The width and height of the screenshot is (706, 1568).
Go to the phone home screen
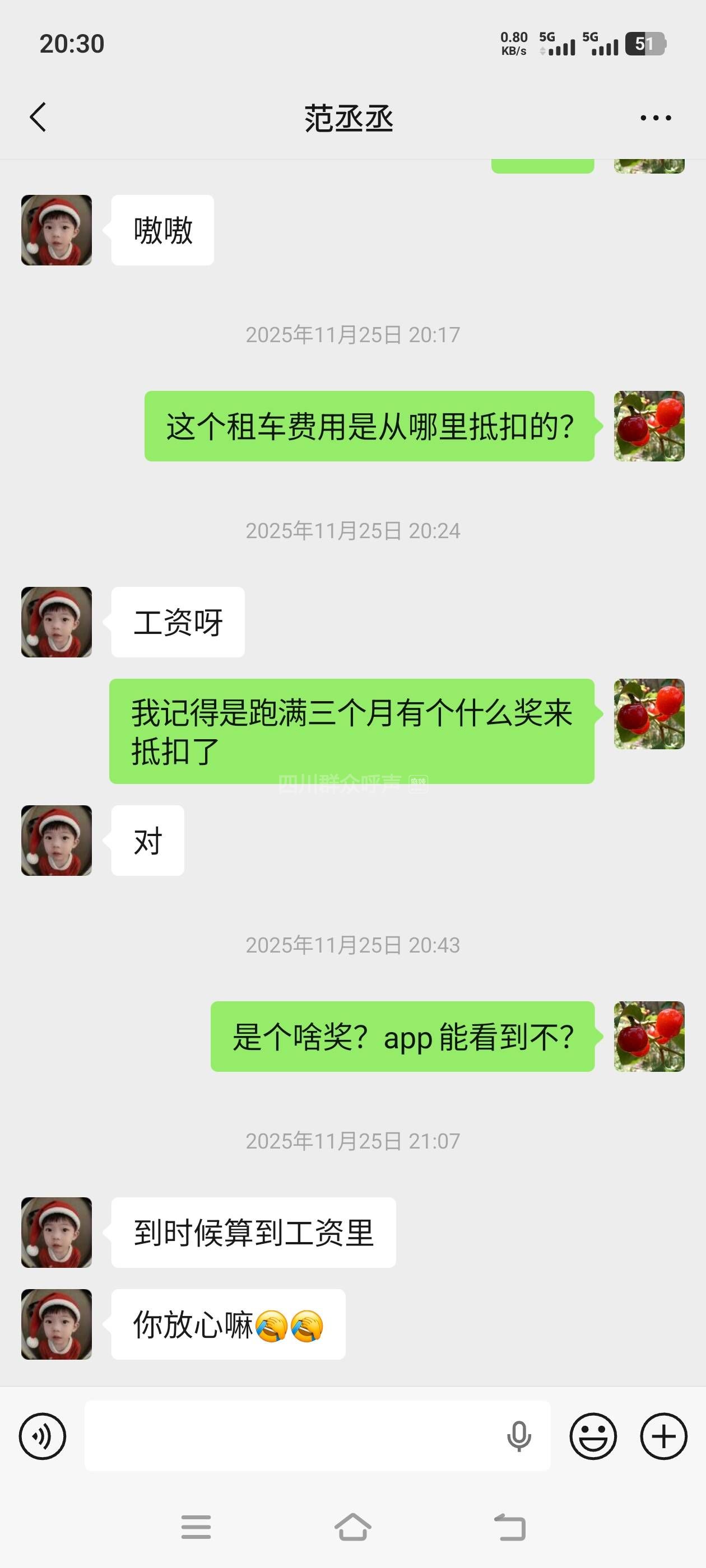click(352, 1527)
